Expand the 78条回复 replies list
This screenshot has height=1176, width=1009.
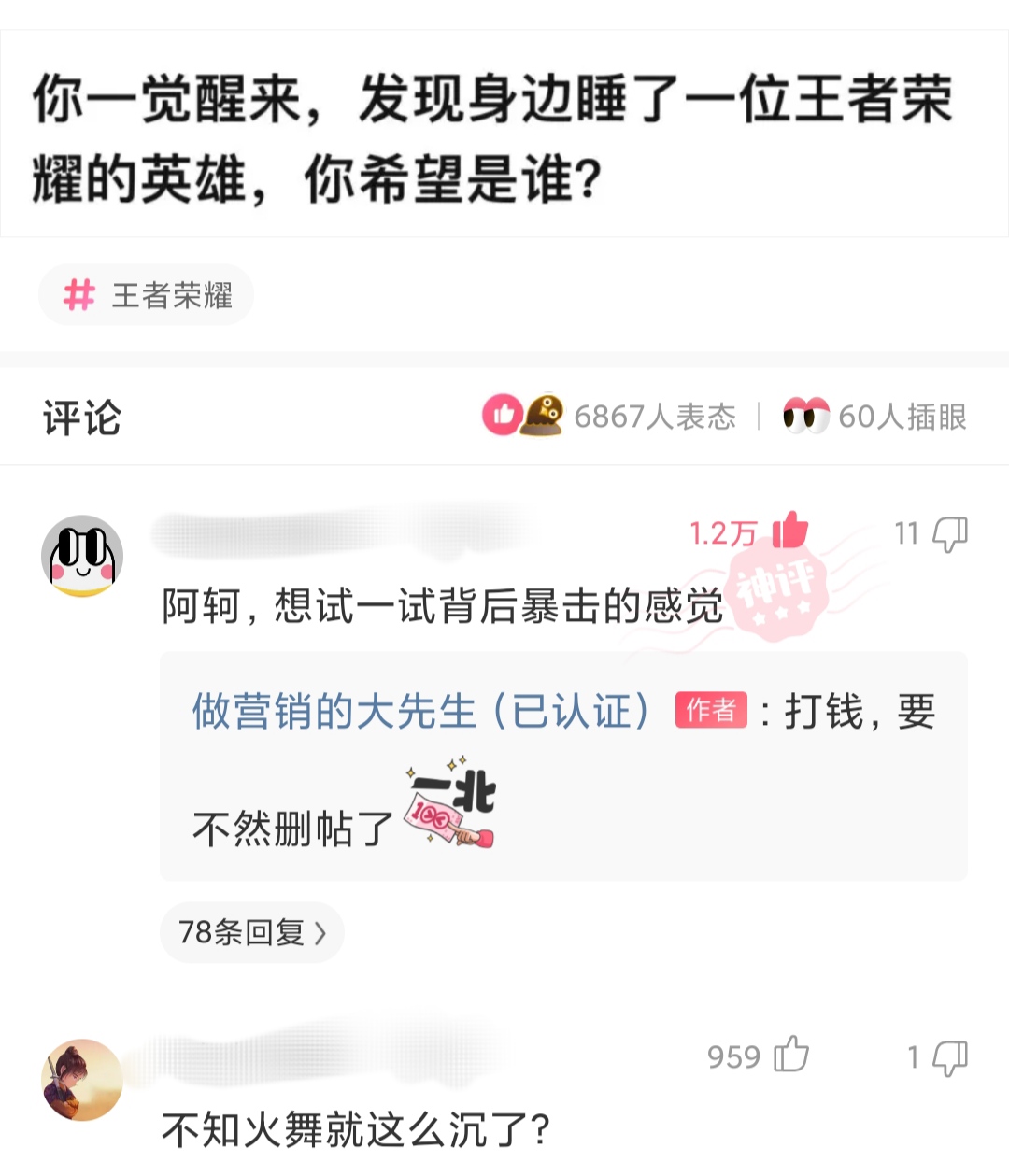click(251, 931)
